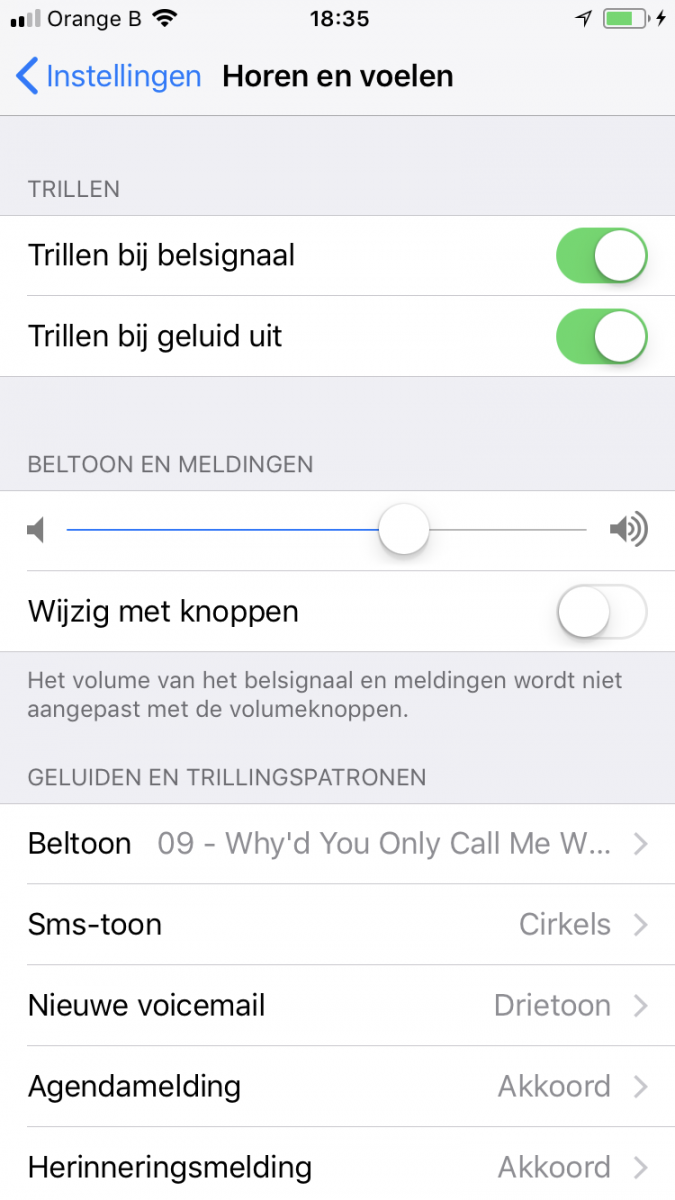Open Herinneringsmelding row

[x=337, y=1165]
